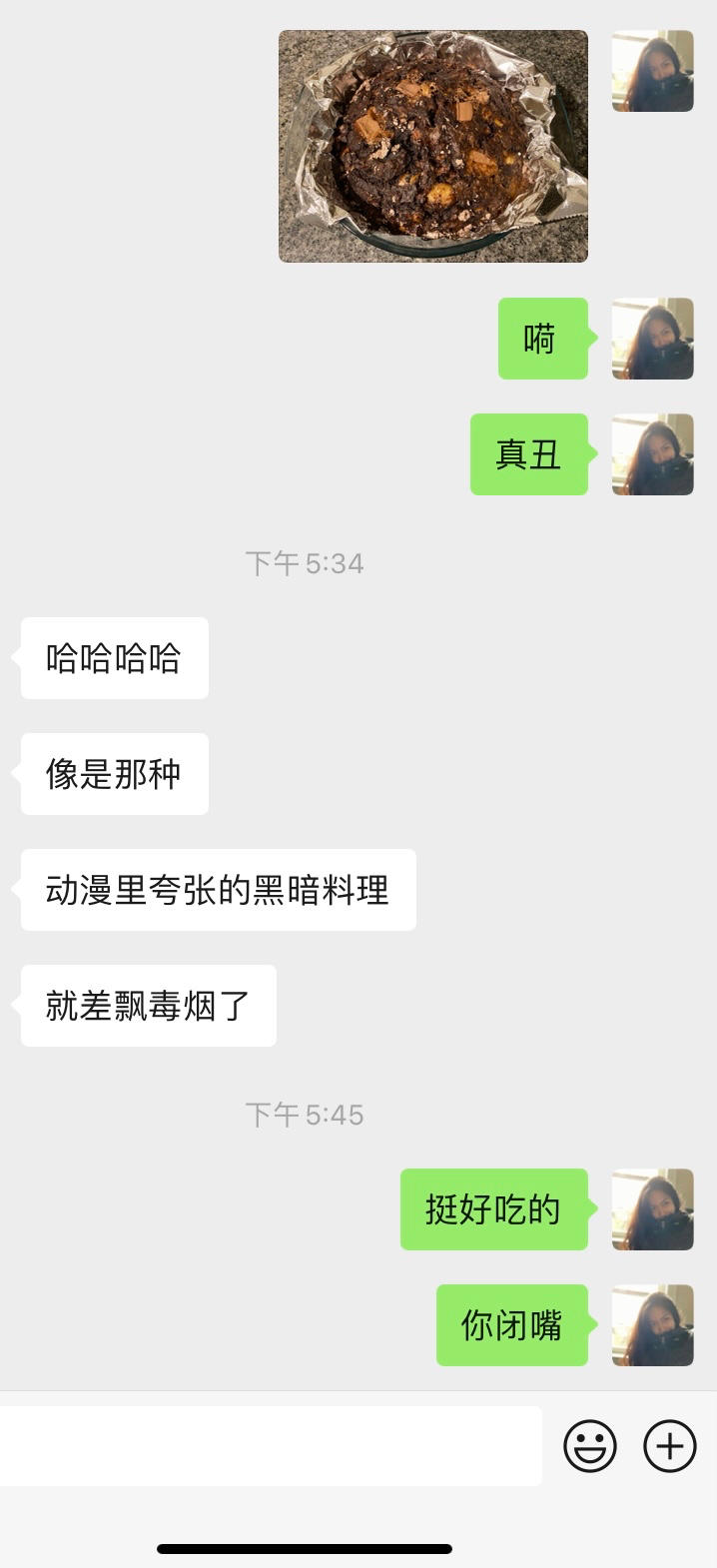Open the plus attachments menu
The image size is (717, 1568).
(669, 1445)
